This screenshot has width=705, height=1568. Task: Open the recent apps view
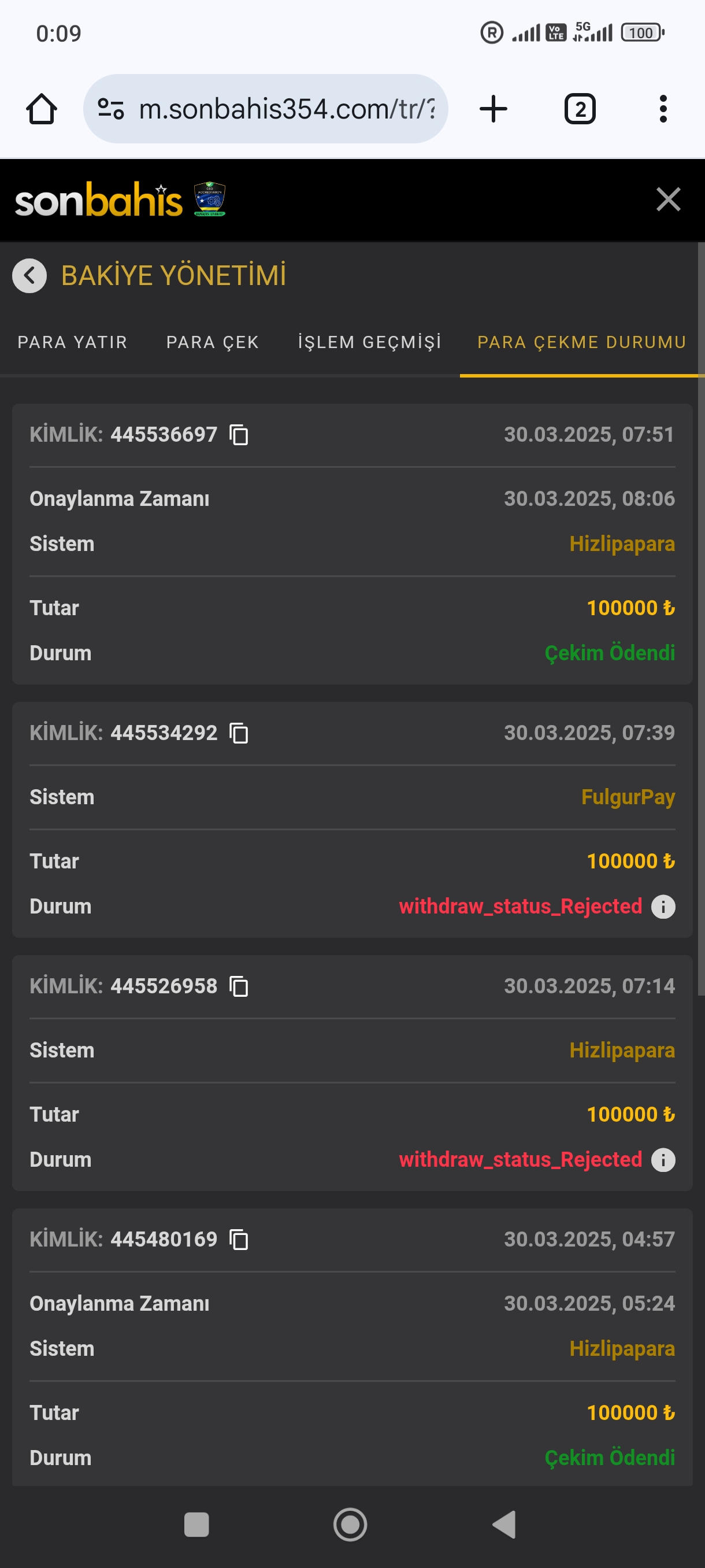[196, 1525]
